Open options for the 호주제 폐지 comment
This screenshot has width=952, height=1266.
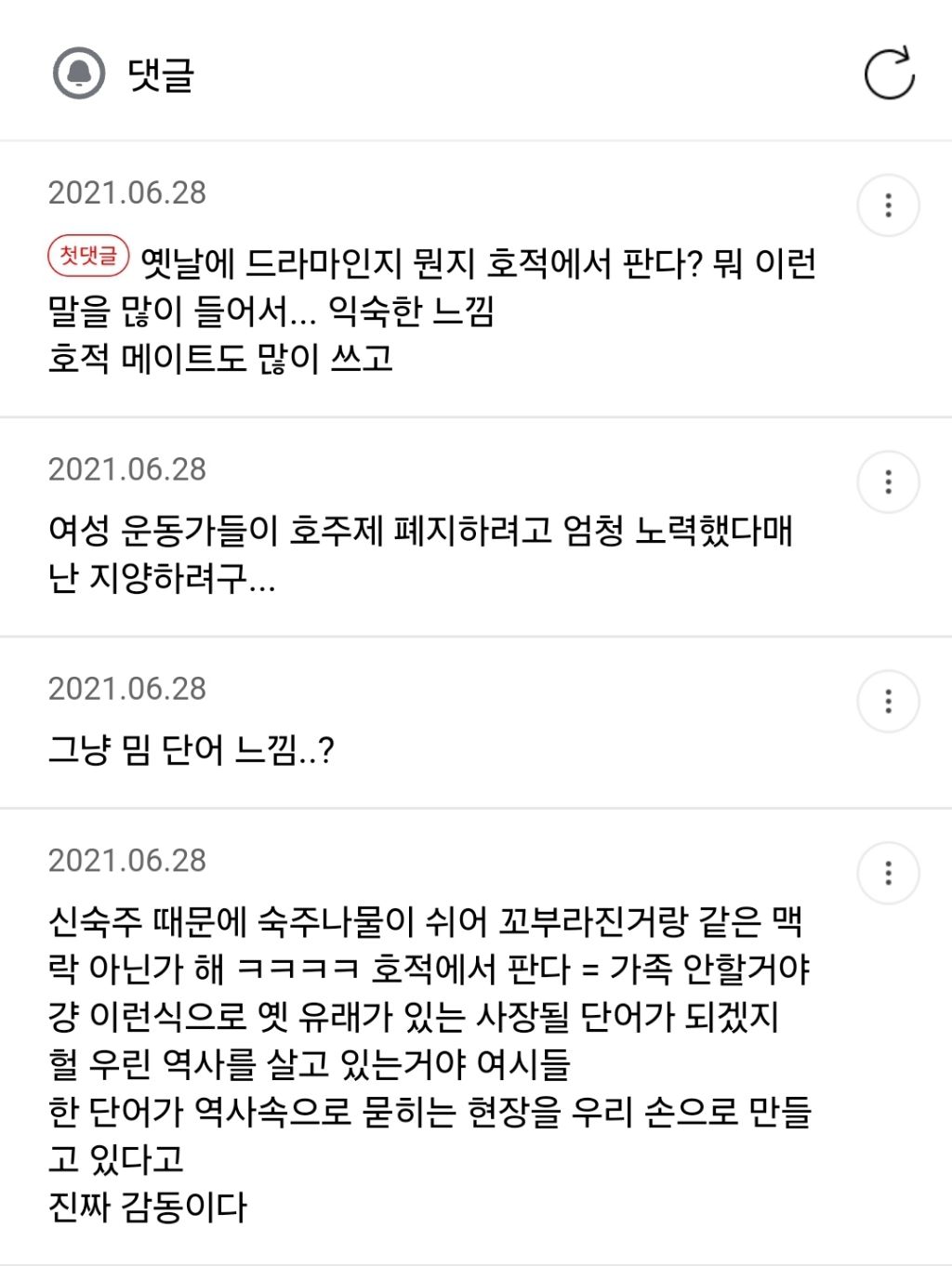point(888,481)
